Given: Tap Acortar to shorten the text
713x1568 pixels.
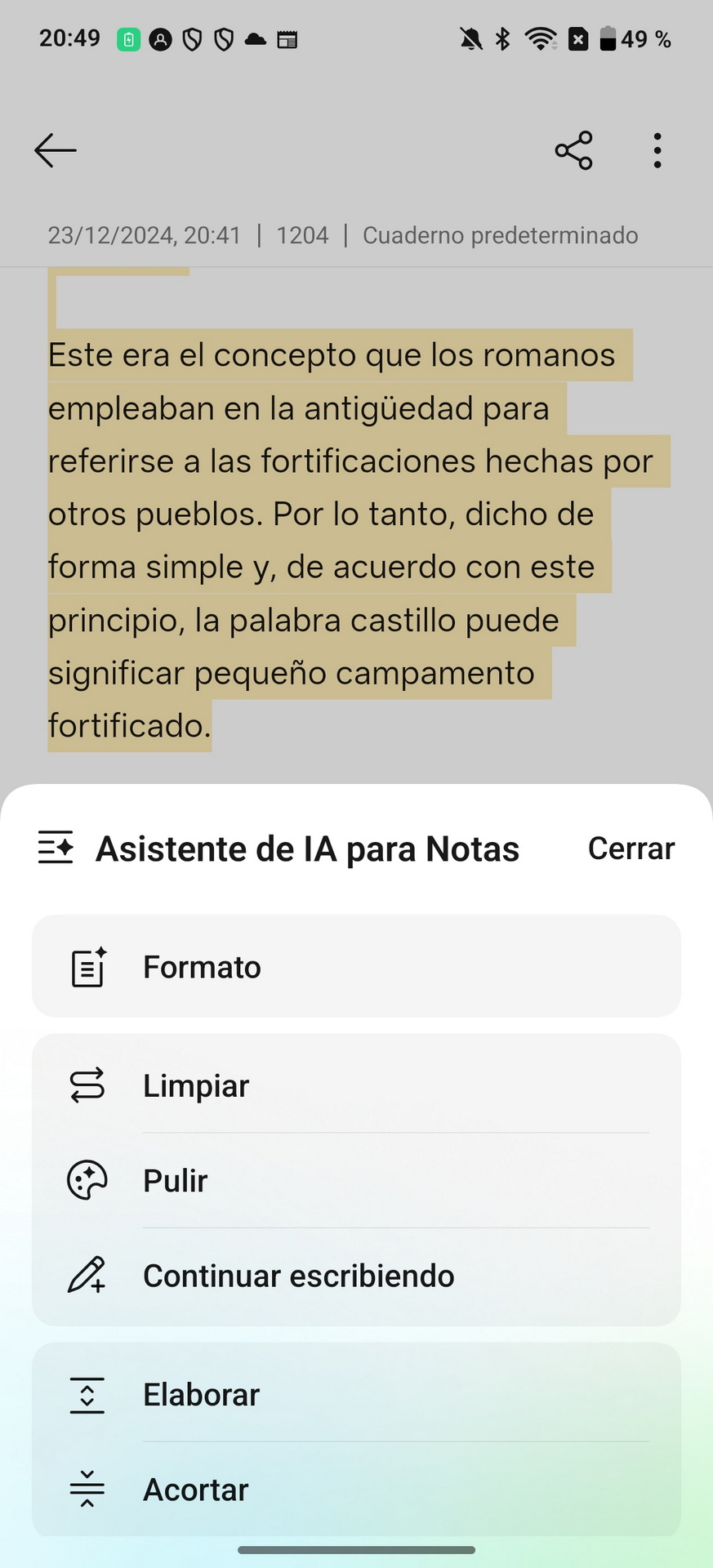Looking at the screenshot, I should [356, 1489].
